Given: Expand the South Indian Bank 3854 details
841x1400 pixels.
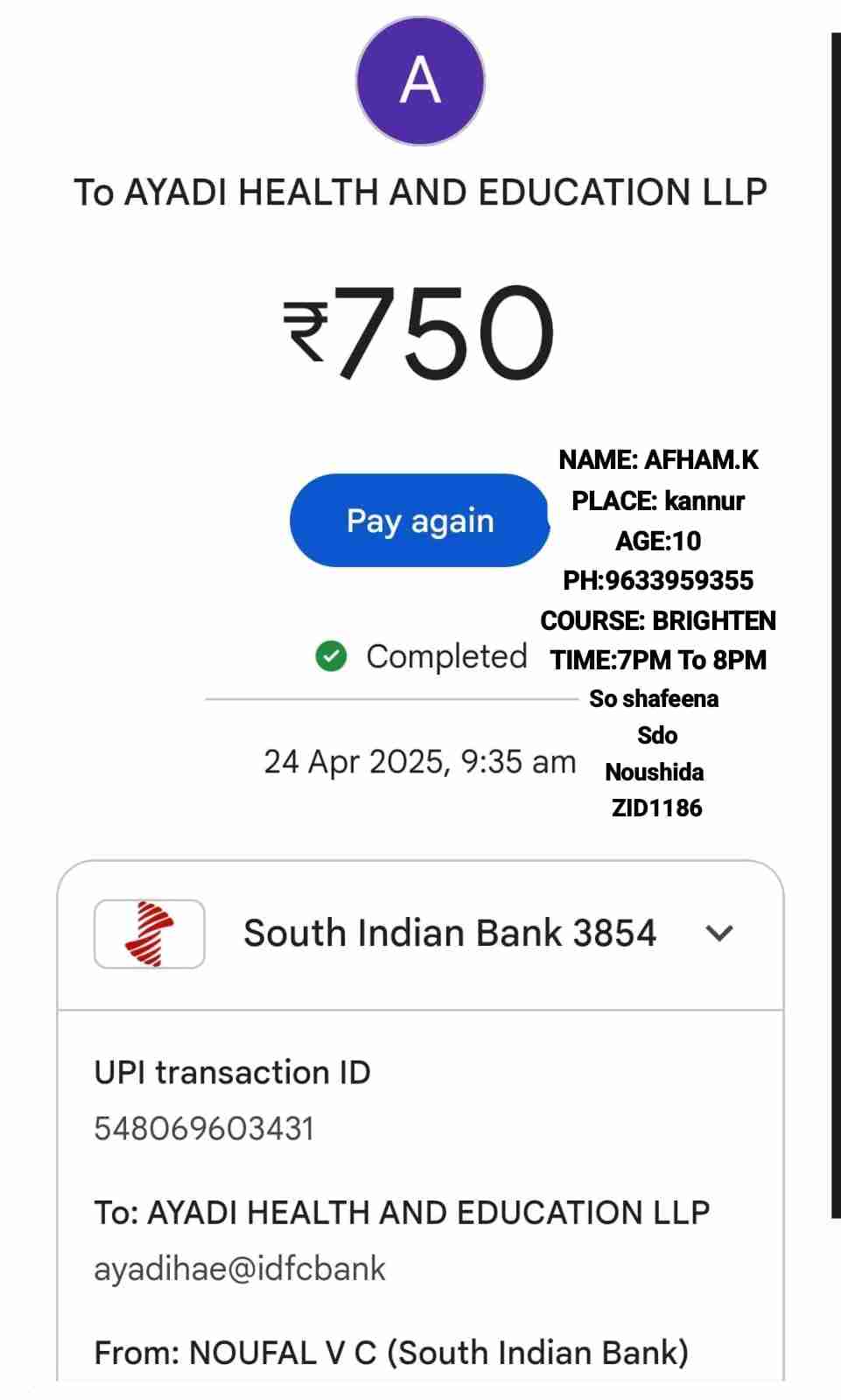Looking at the screenshot, I should [x=718, y=934].
